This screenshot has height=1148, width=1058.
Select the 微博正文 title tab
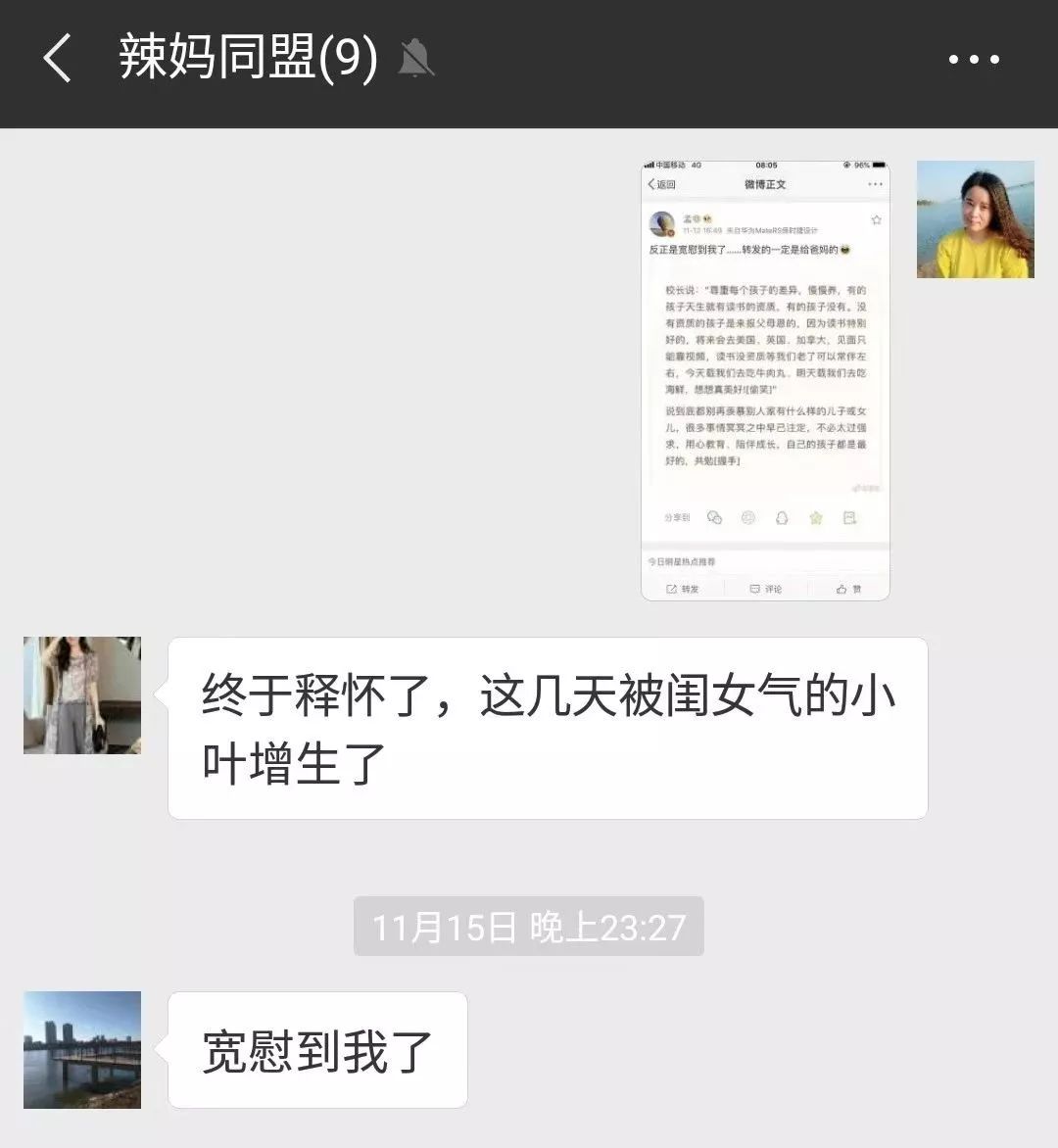(767, 183)
